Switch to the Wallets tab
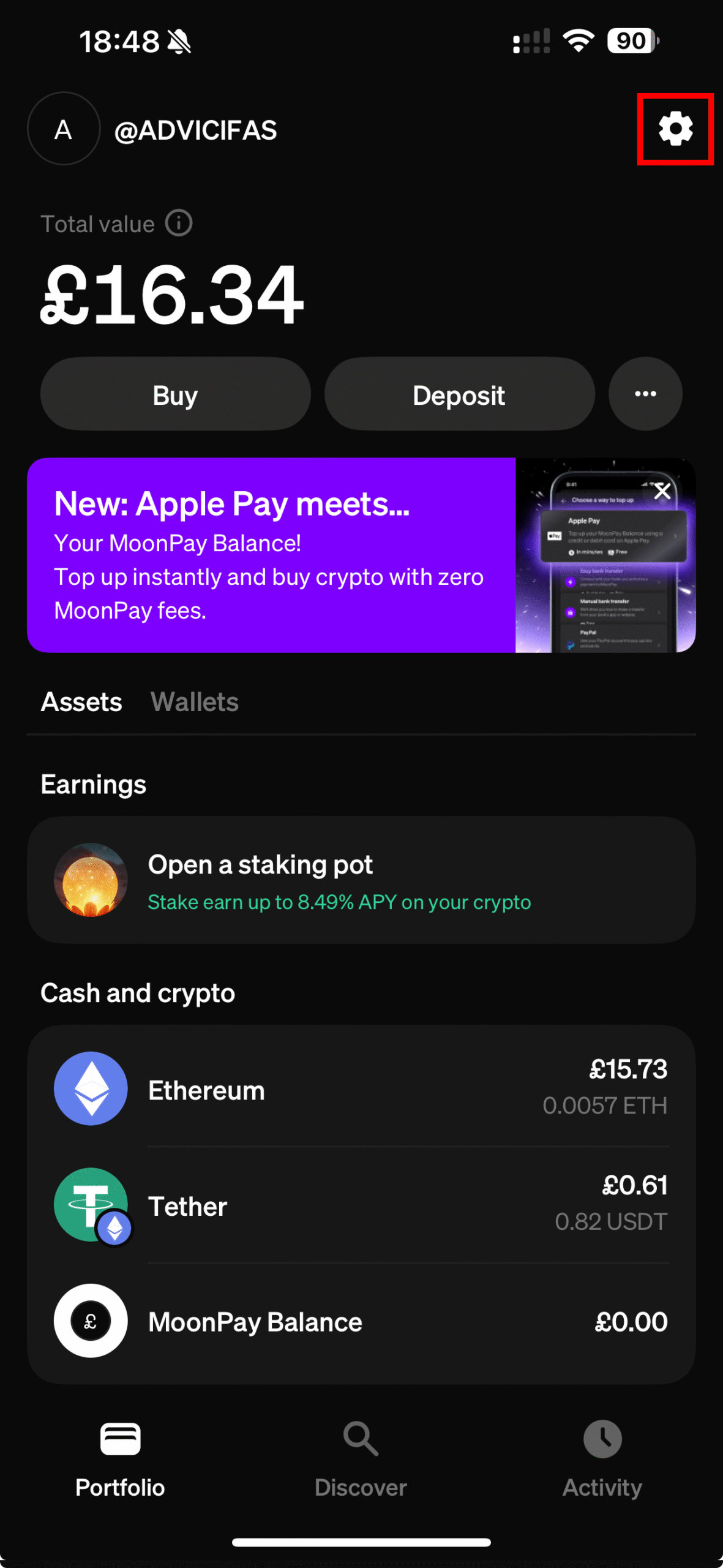 (195, 702)
